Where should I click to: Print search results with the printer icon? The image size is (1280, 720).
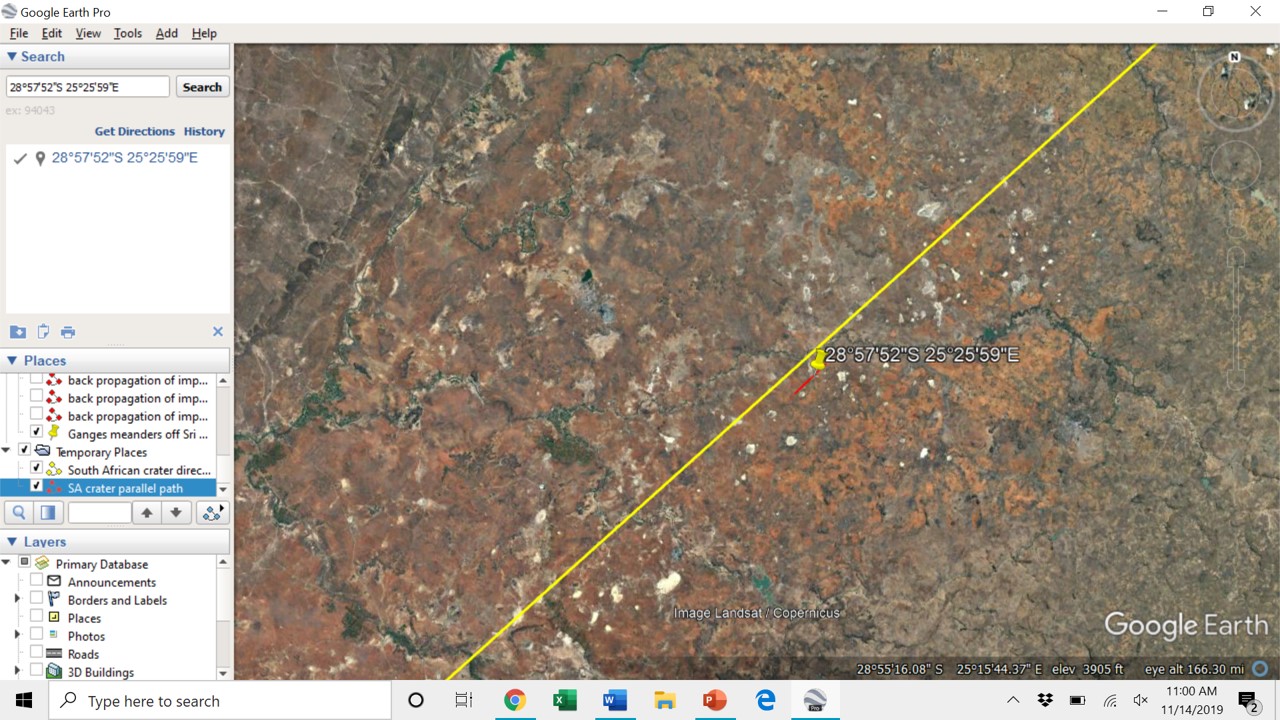(x=68, y=332)
